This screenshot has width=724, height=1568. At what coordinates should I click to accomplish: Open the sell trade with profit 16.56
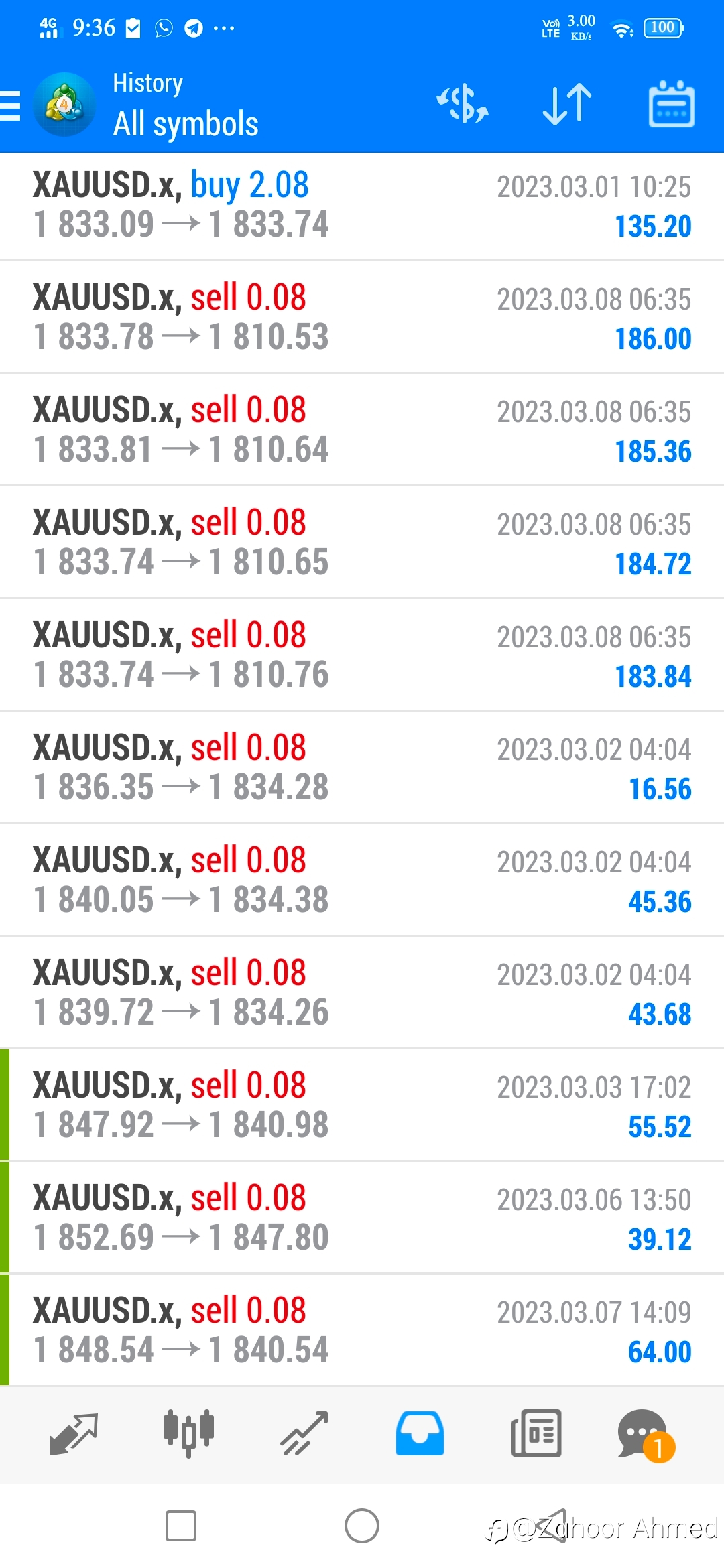tap(362, 767)
